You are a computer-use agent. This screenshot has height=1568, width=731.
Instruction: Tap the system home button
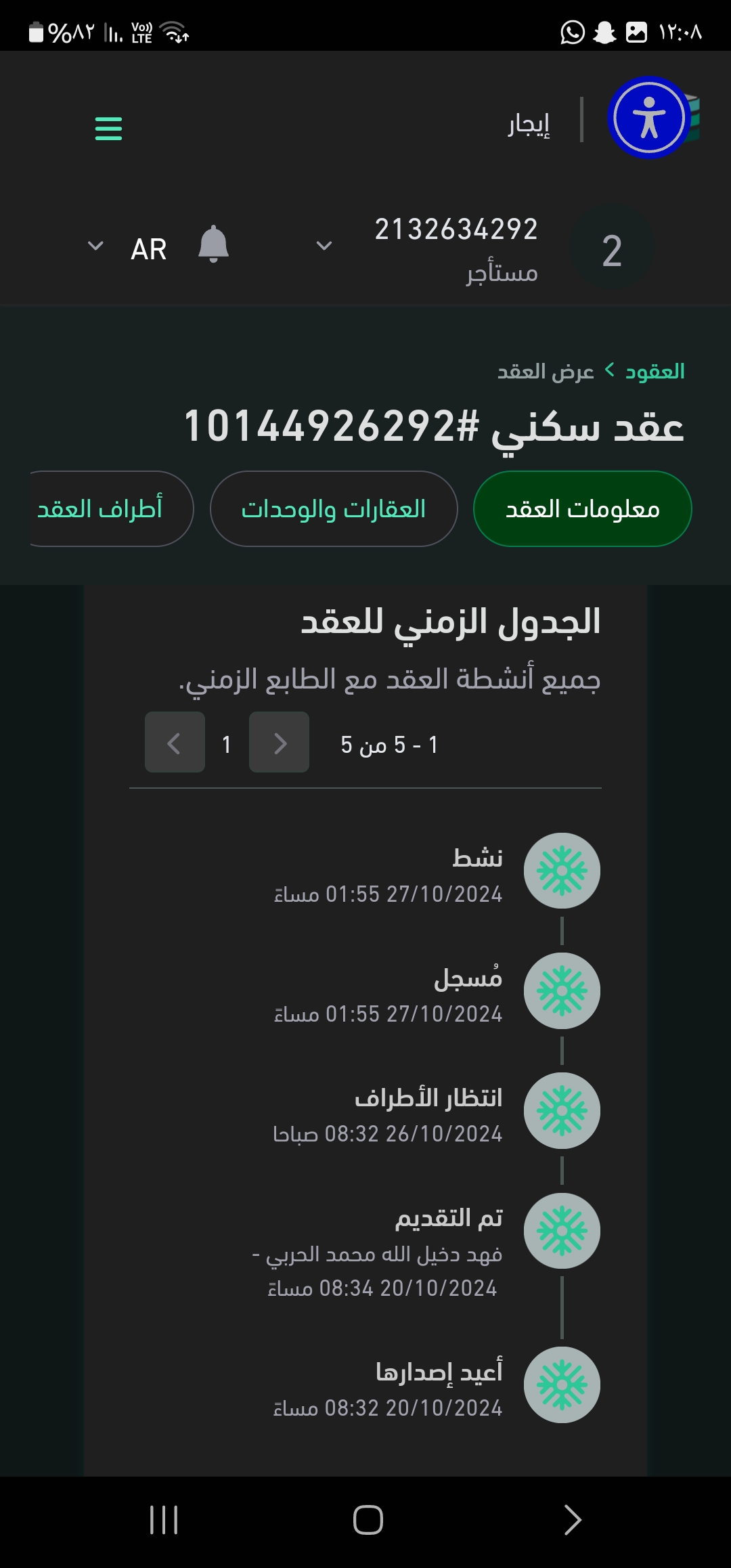point(368,1520)
